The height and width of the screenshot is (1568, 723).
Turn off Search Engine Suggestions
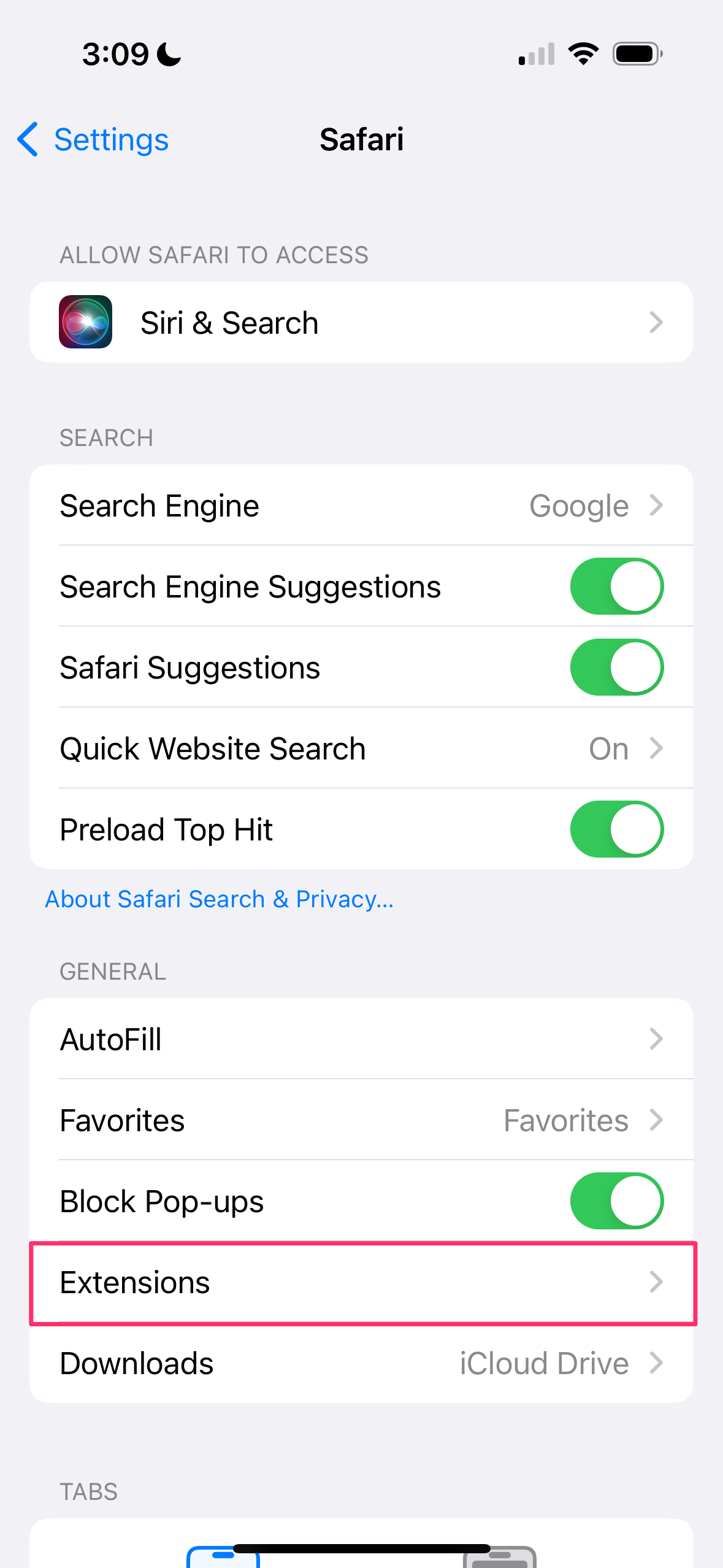click(x=616, y=586)
